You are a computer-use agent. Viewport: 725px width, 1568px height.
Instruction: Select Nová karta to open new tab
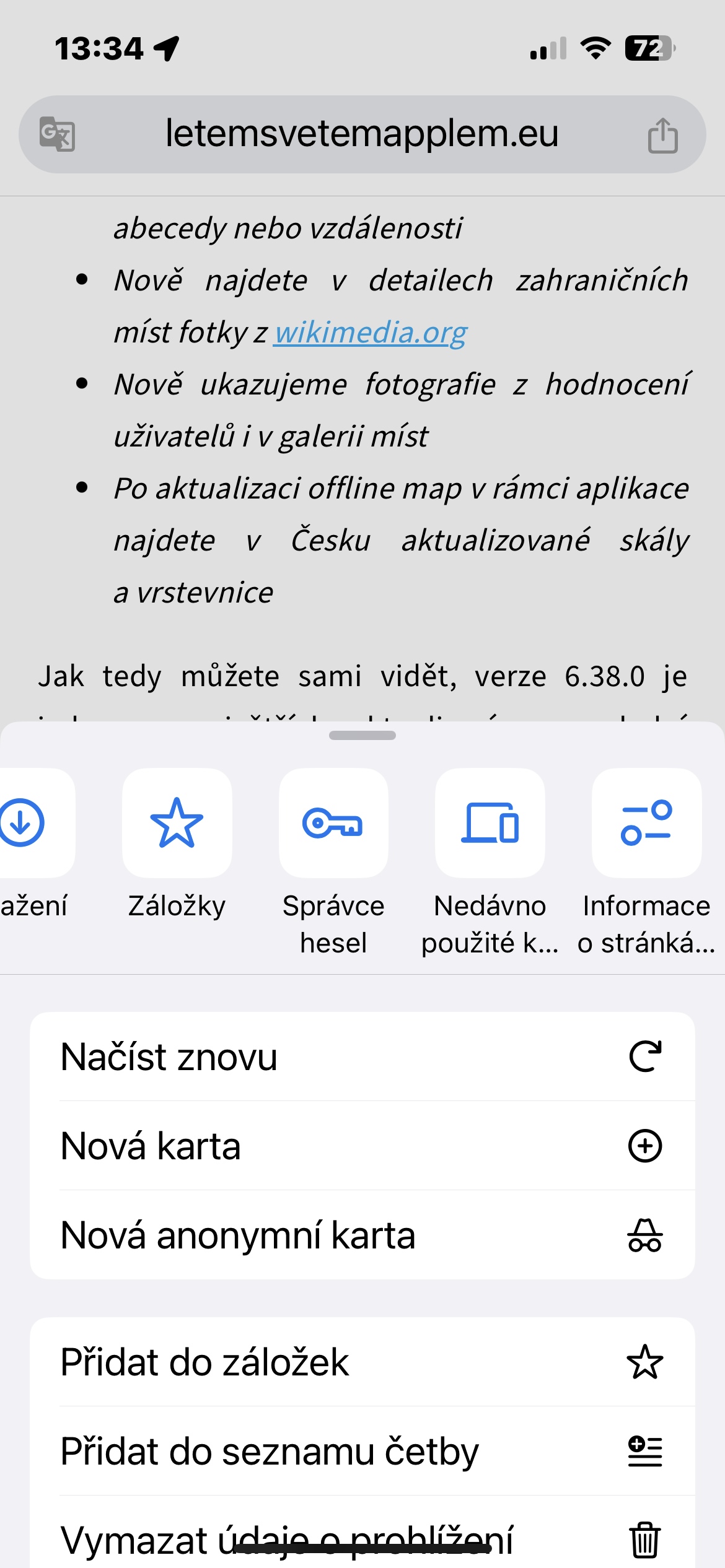tap(362, 1146)
